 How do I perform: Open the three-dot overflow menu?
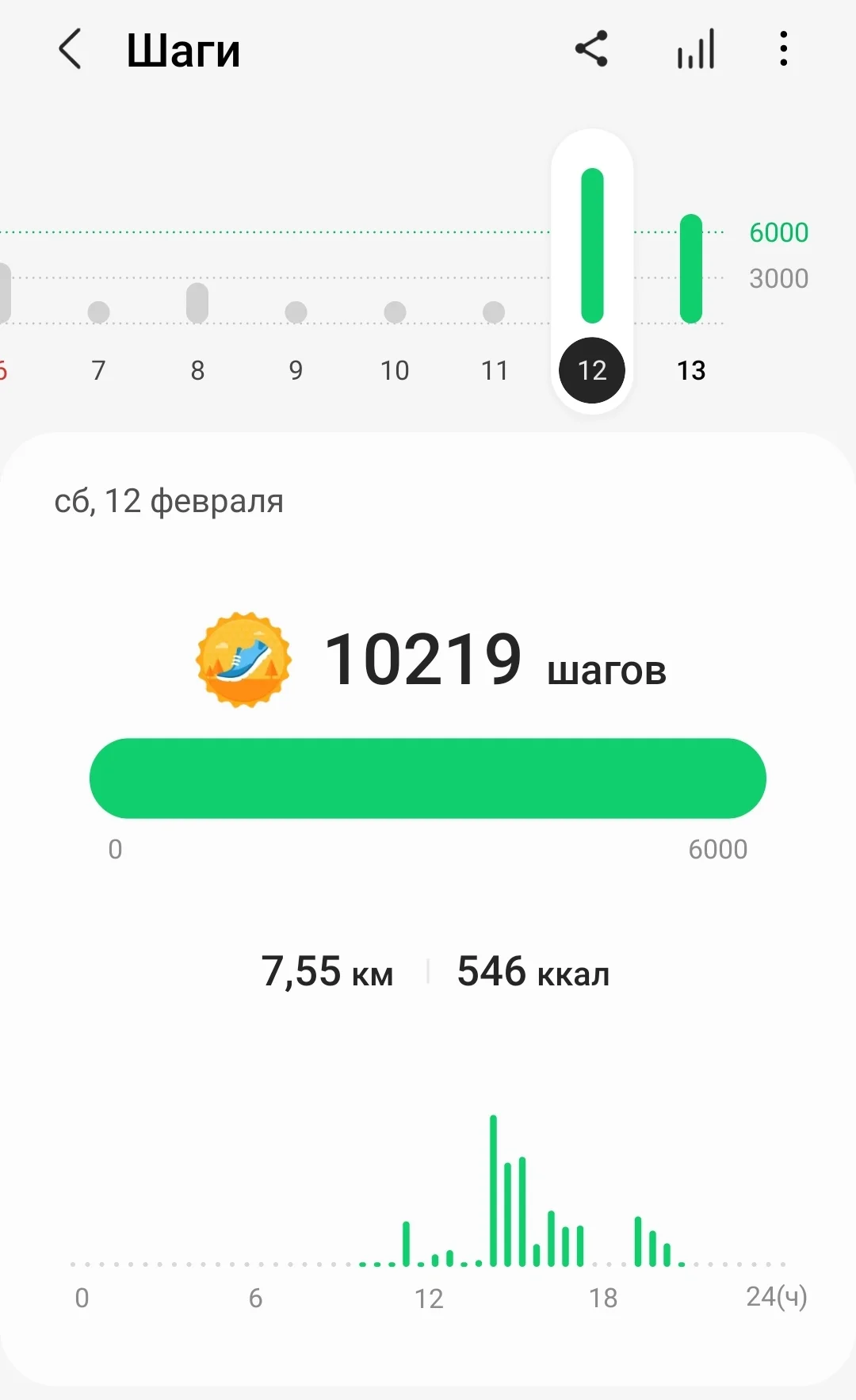(x=783, y=49)
